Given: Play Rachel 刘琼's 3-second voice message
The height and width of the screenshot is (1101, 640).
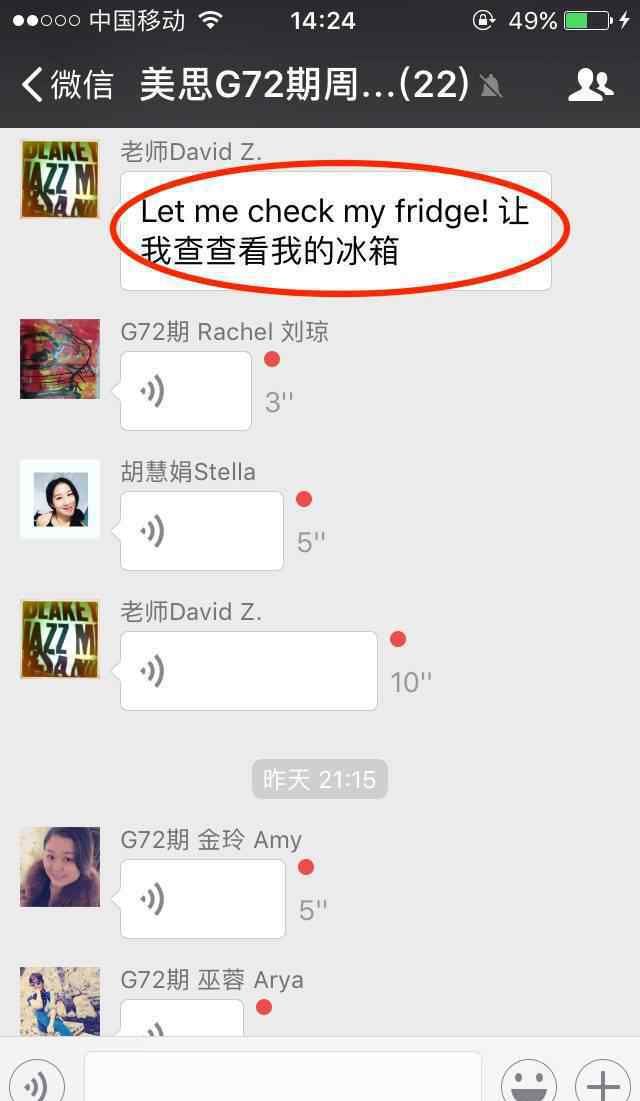Looking at the screenshot, I should click(185, 391).
